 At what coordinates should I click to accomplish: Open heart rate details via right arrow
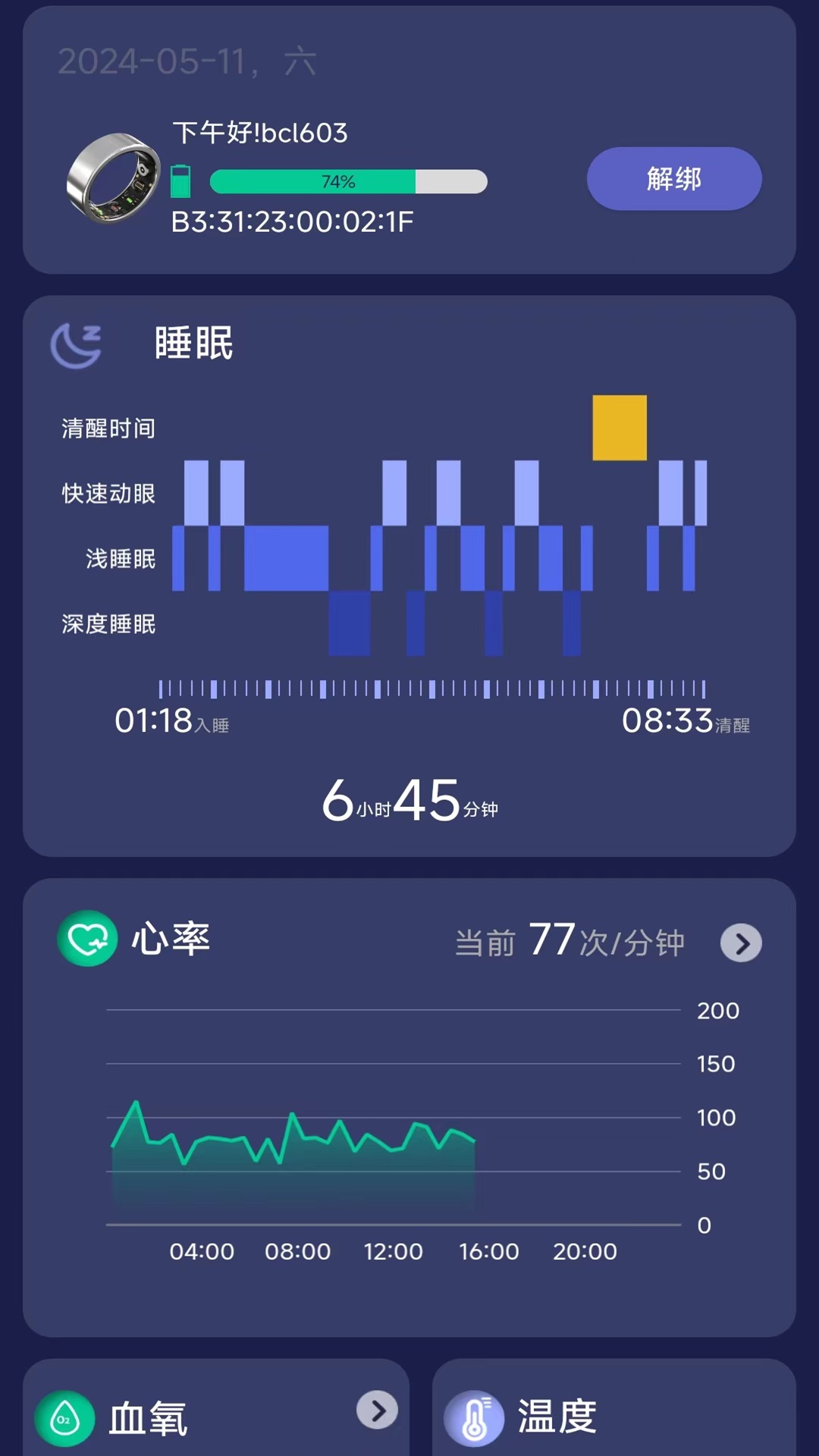[739, 943]
